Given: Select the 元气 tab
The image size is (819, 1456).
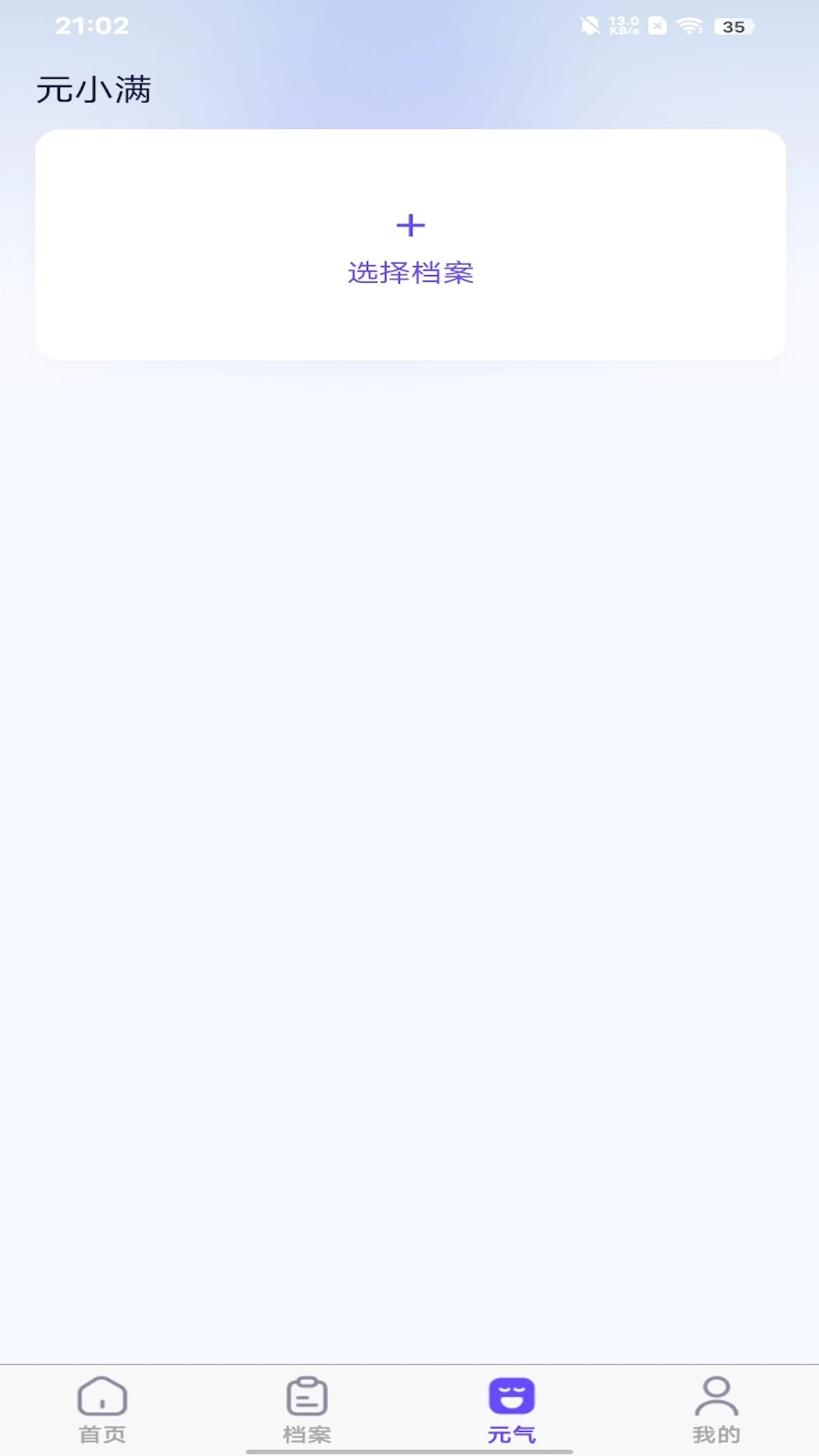Looking at the screenshot, I should point(512,1410).
